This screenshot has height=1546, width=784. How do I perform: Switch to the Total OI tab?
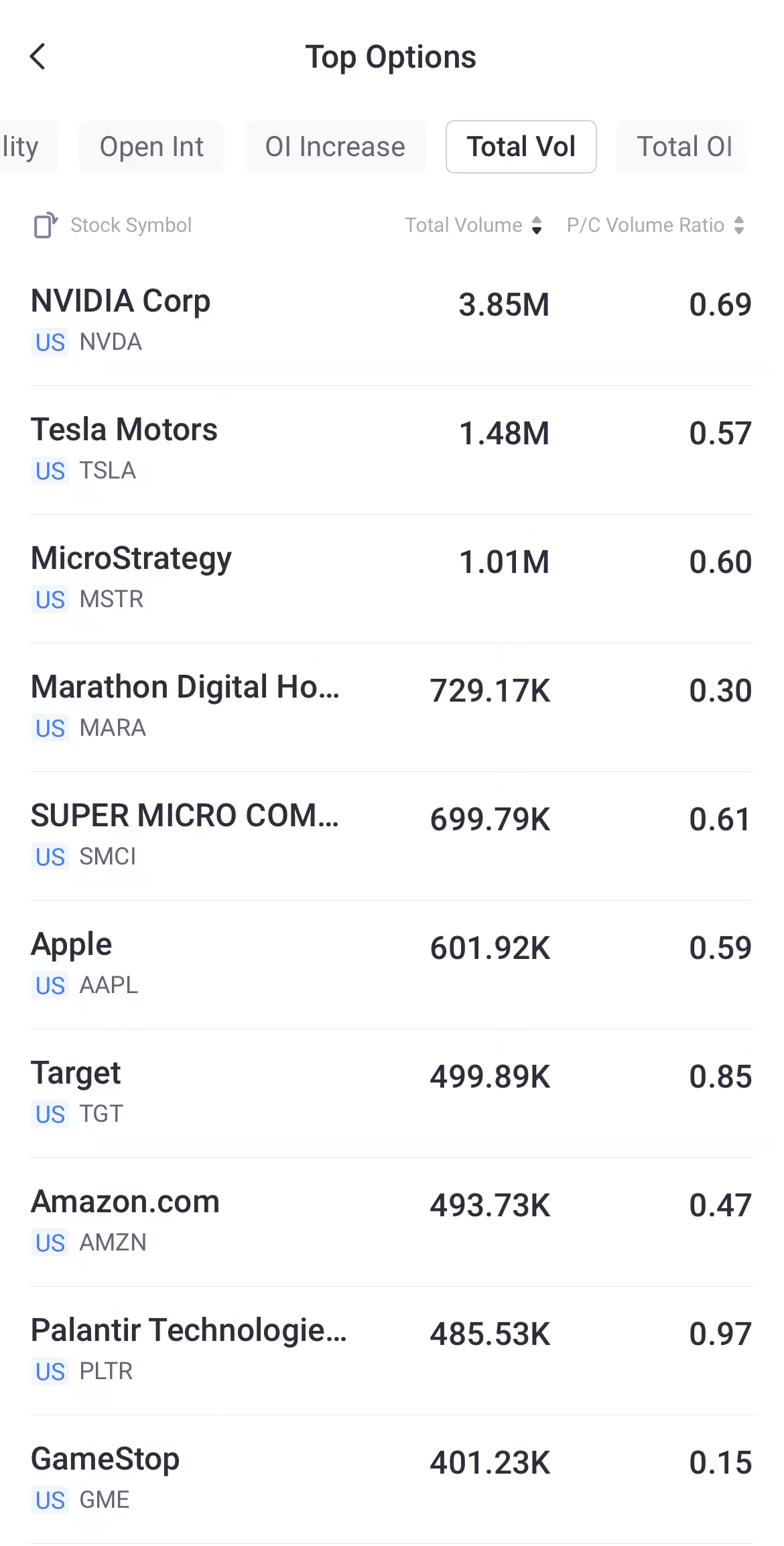click(x=684, y=146)
